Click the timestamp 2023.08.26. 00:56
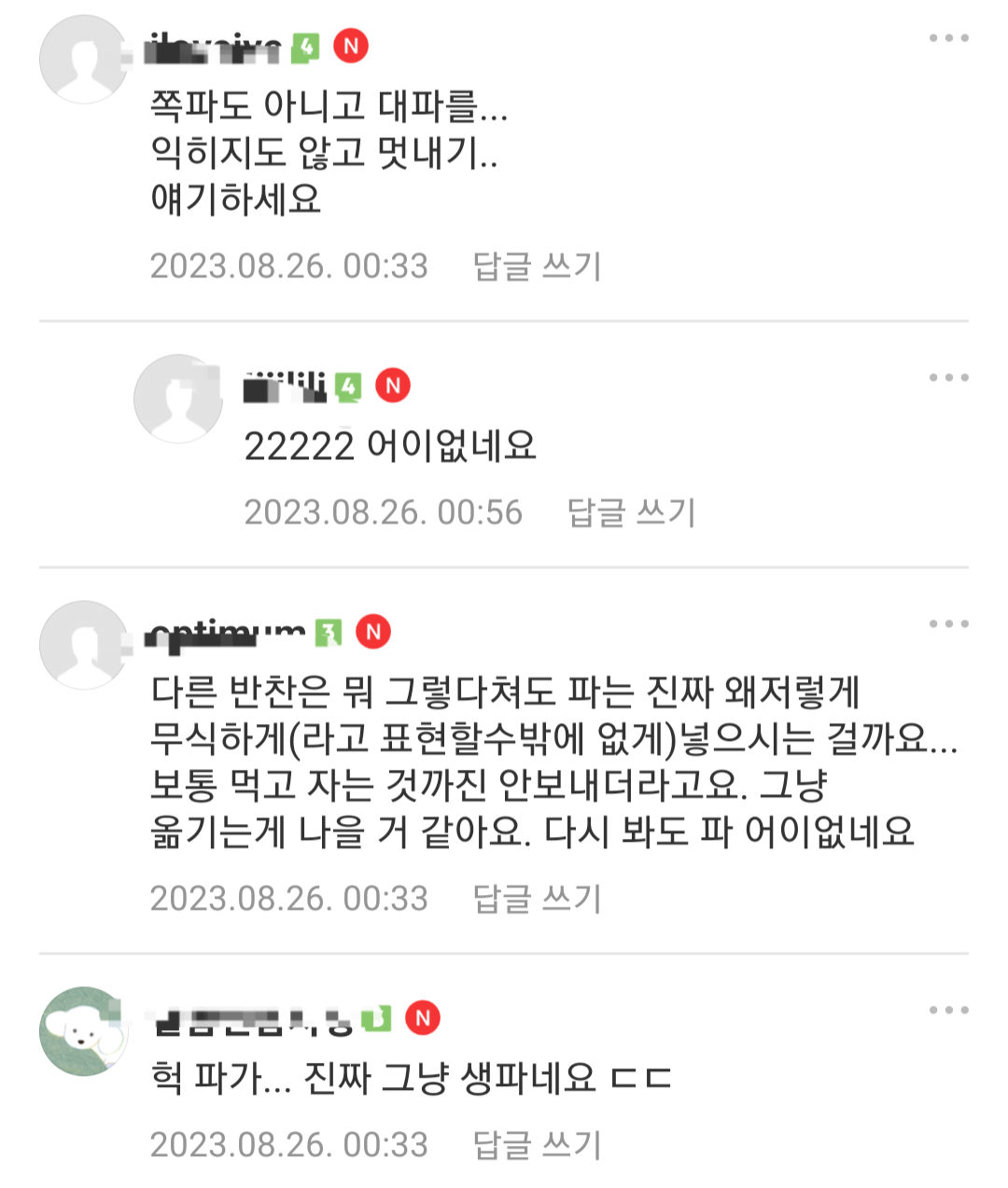Image resolution: width=1008 pixels, height=1188 pixels. tap(383, 511)
